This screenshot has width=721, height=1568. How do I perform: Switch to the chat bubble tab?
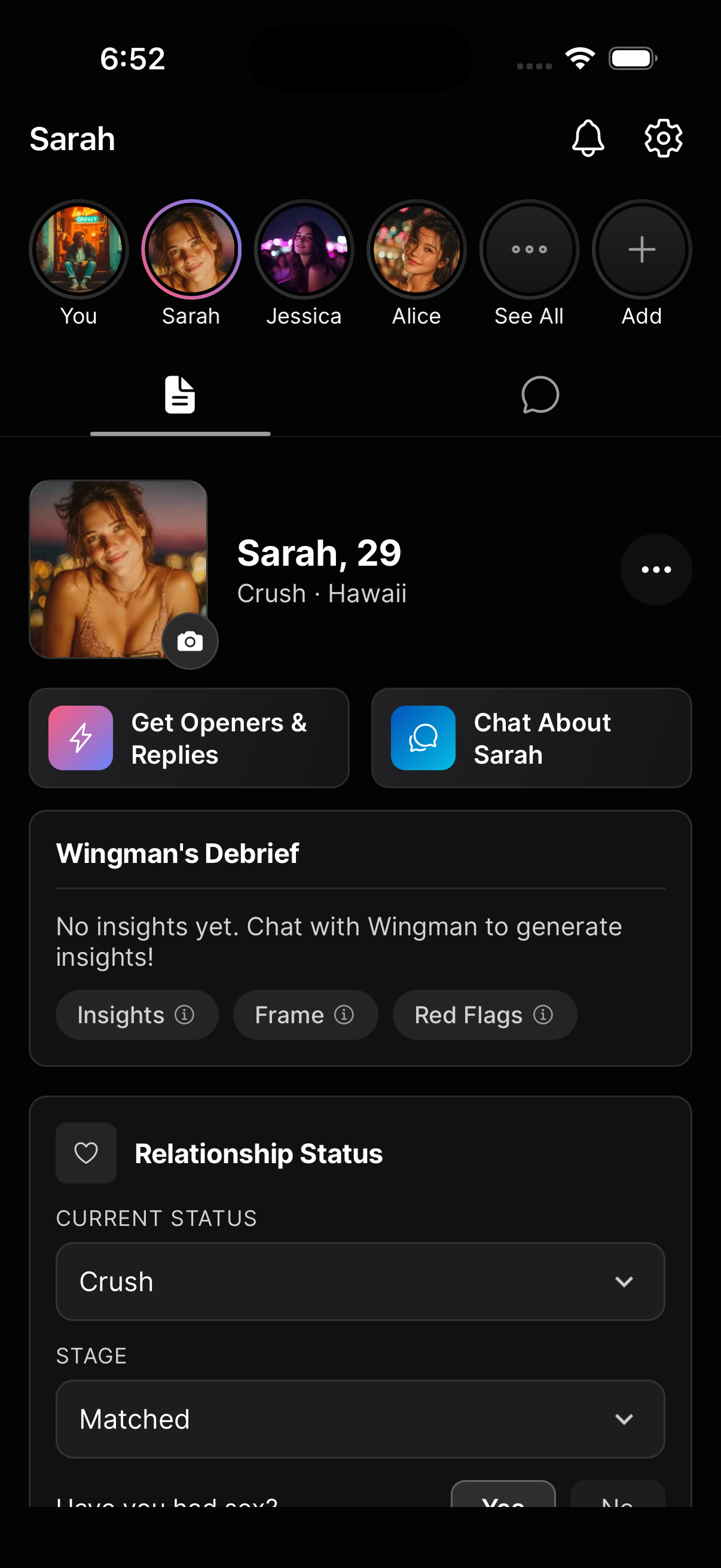tap(540, 395)
